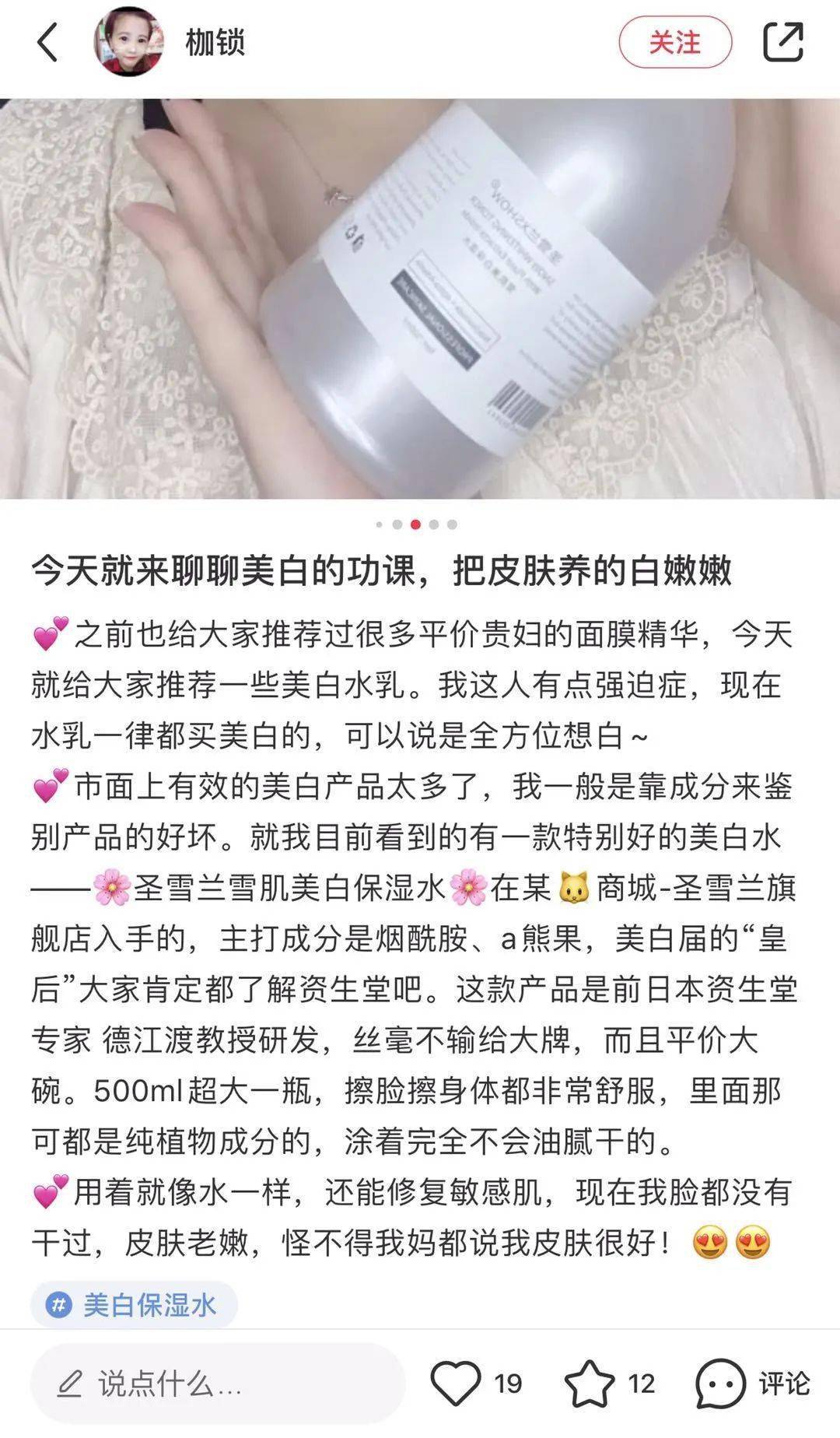Open author name 枷锁

[x=215, y=43]
